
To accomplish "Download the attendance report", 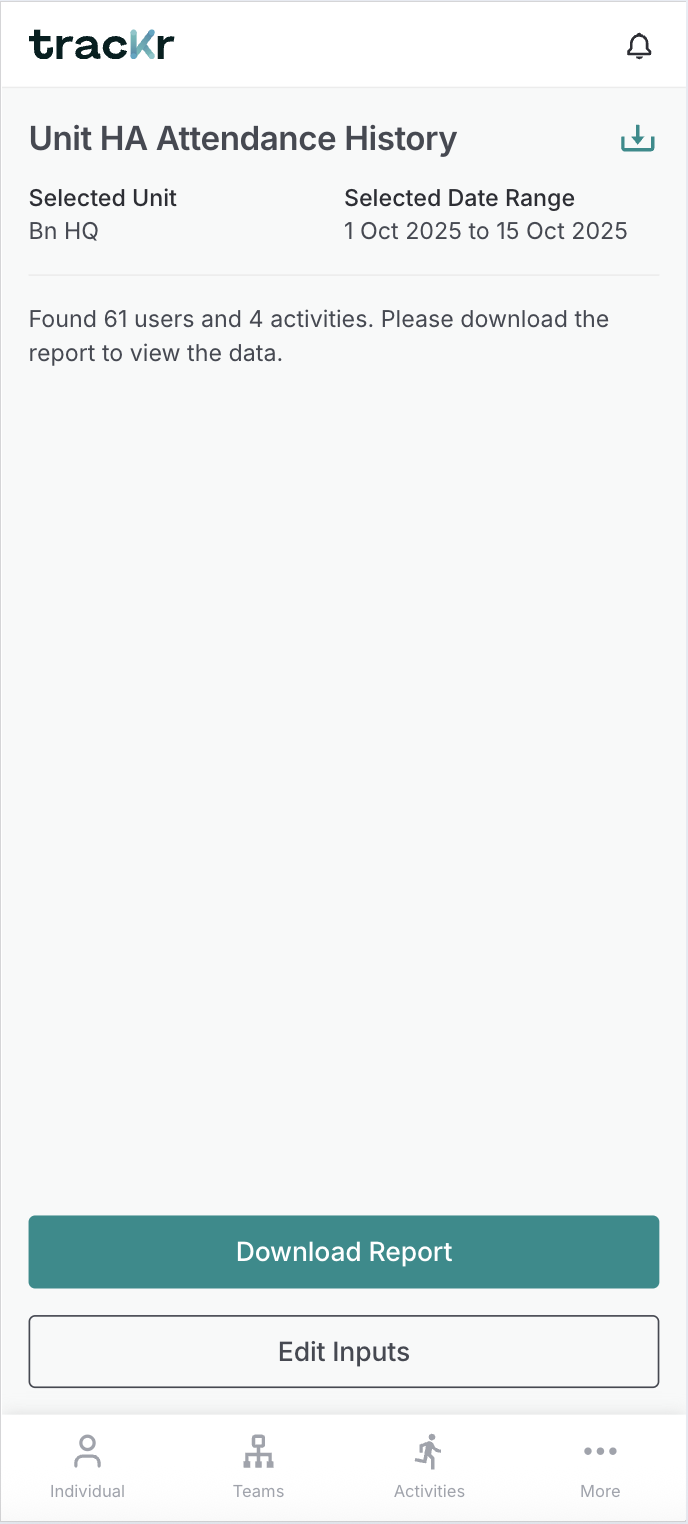I will pos(344,1252).
